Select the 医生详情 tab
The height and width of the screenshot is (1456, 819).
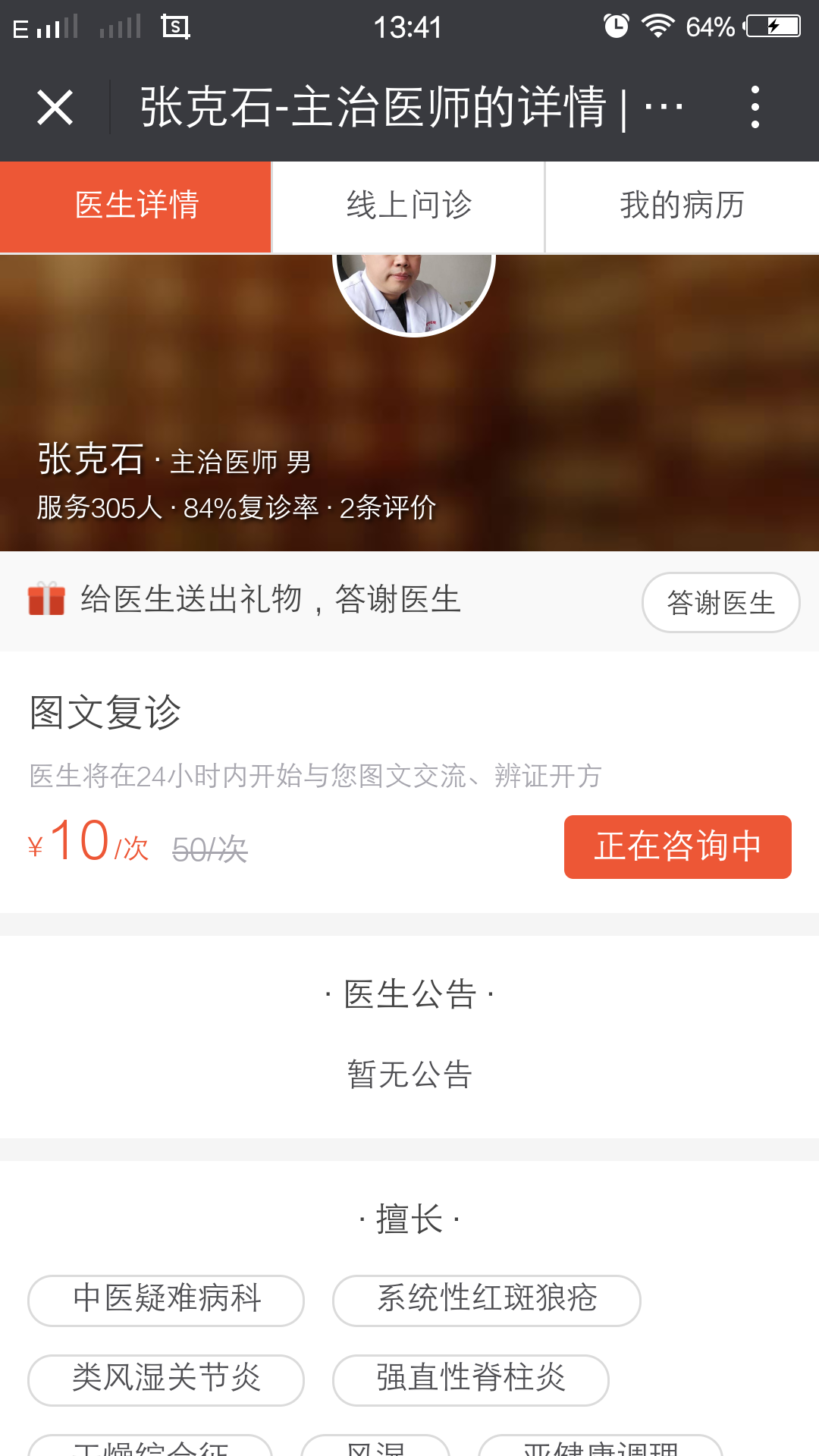(x=136, y=206)
